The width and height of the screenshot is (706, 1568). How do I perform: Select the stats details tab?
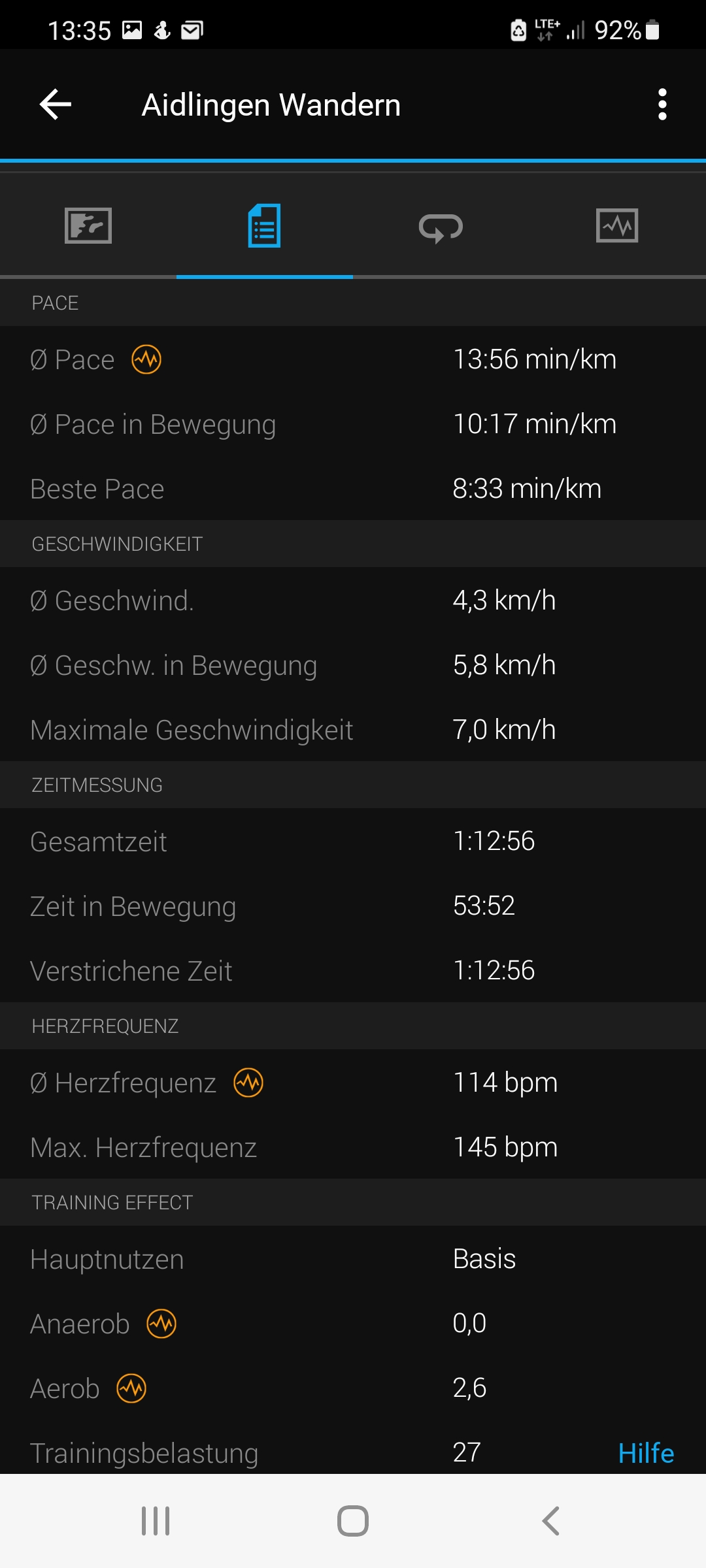tap(265, 226)
